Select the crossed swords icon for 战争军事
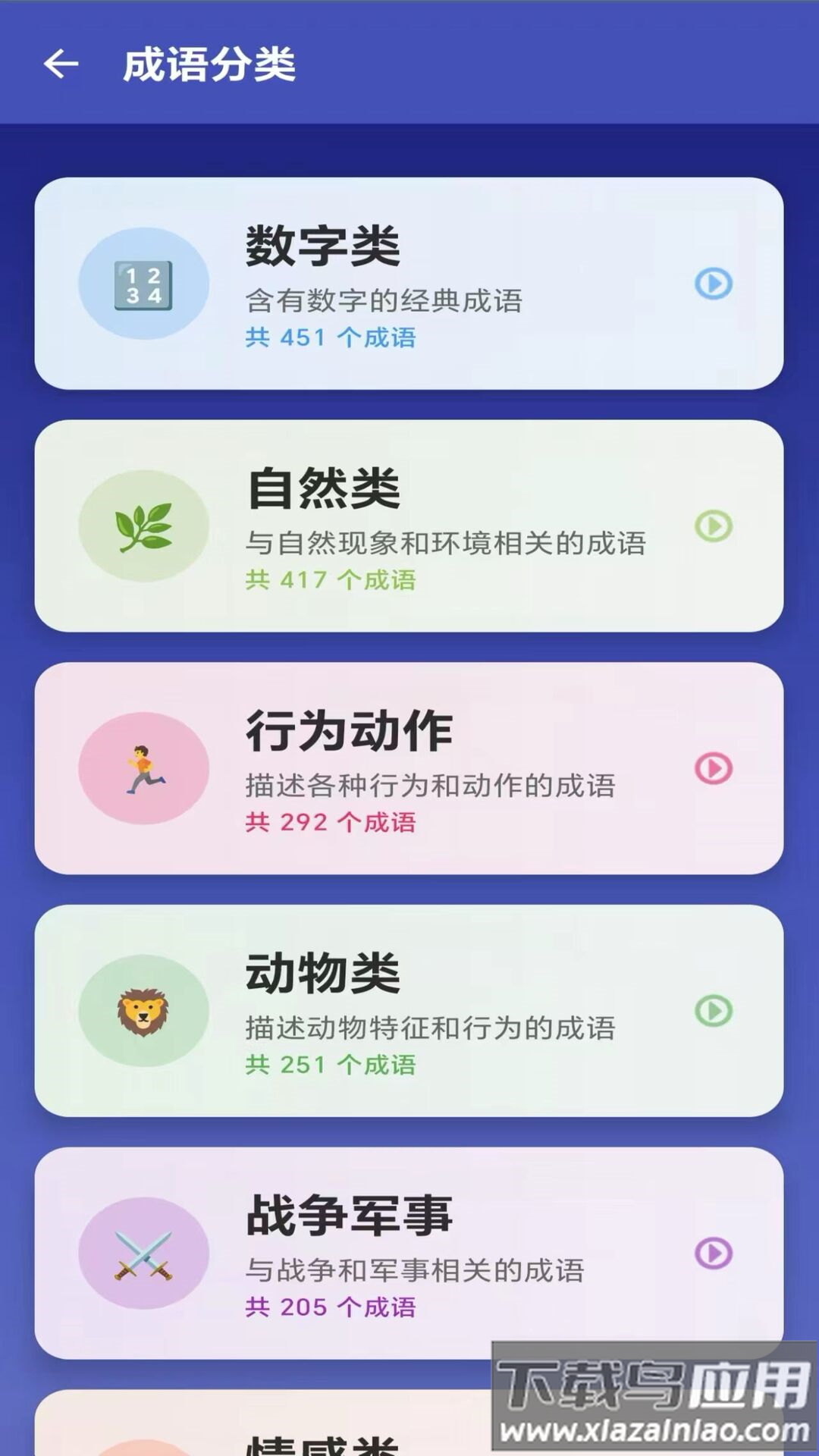This screenshot has height=1456, width=819. pyautogui.click(x=144, y=1255)
